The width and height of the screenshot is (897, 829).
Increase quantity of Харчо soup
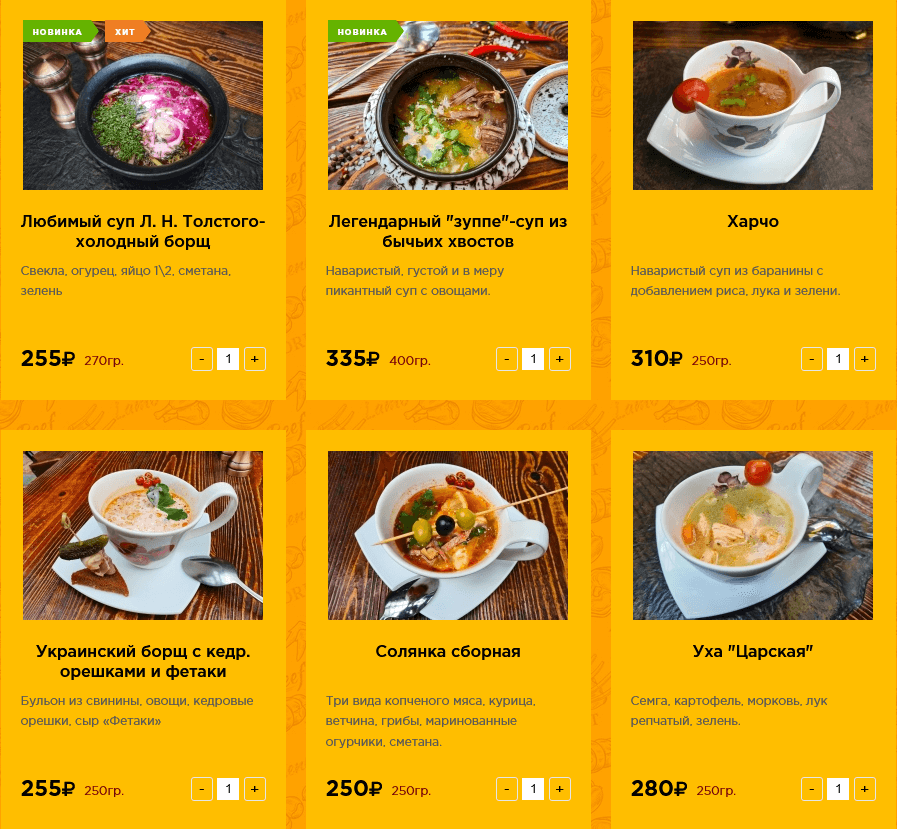tap(865, 359)
